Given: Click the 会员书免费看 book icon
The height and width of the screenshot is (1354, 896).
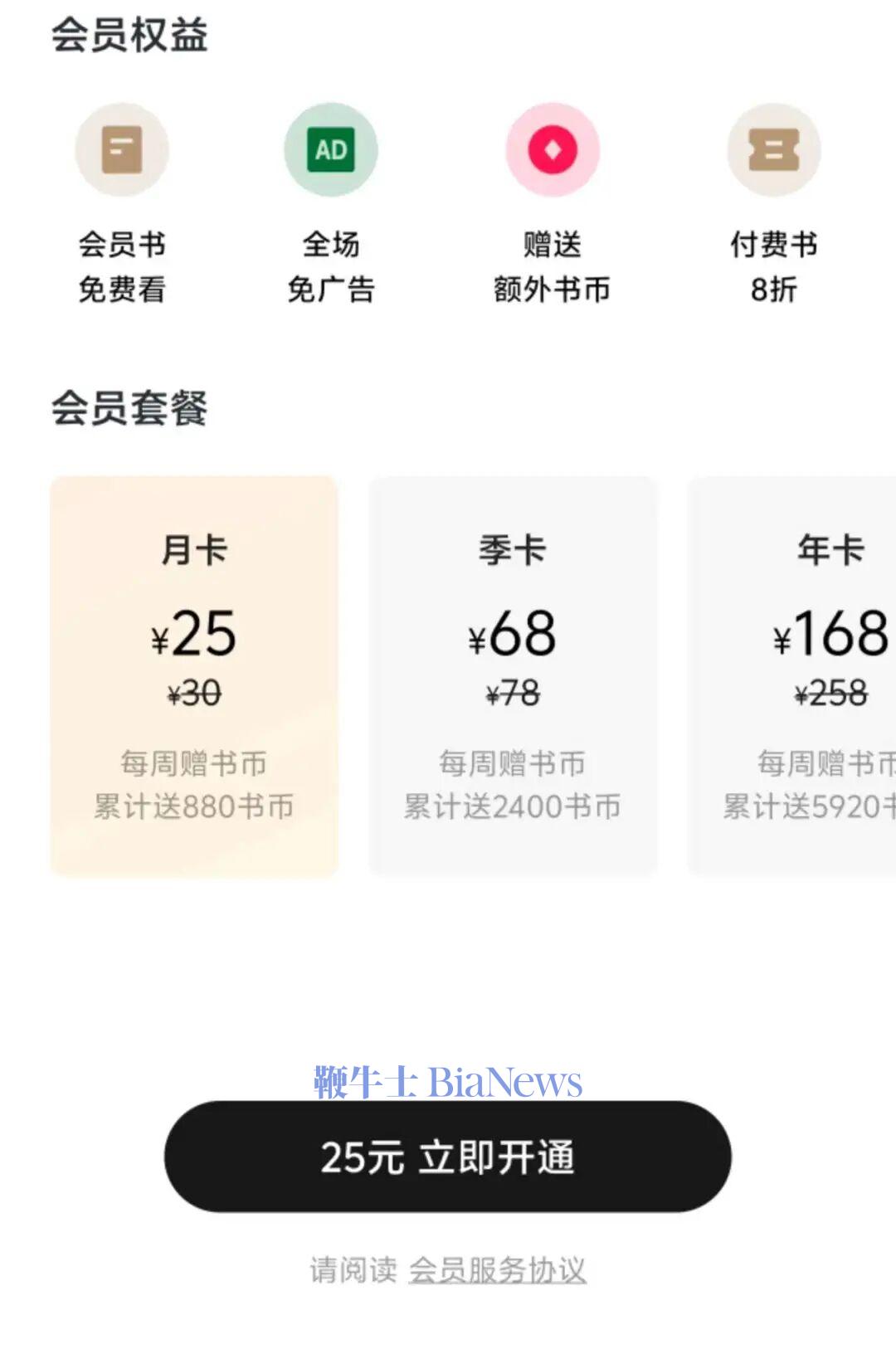Looking at the screenshot, I should [x=123, y=149].
